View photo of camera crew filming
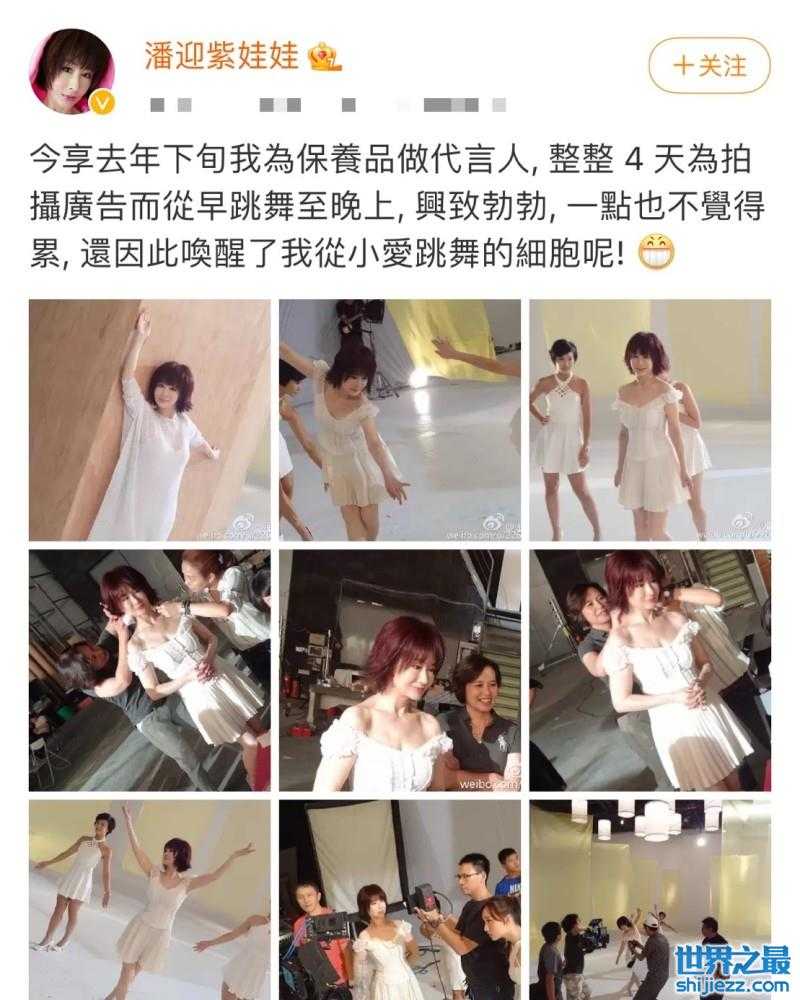800x1000 pixels. 400,900
